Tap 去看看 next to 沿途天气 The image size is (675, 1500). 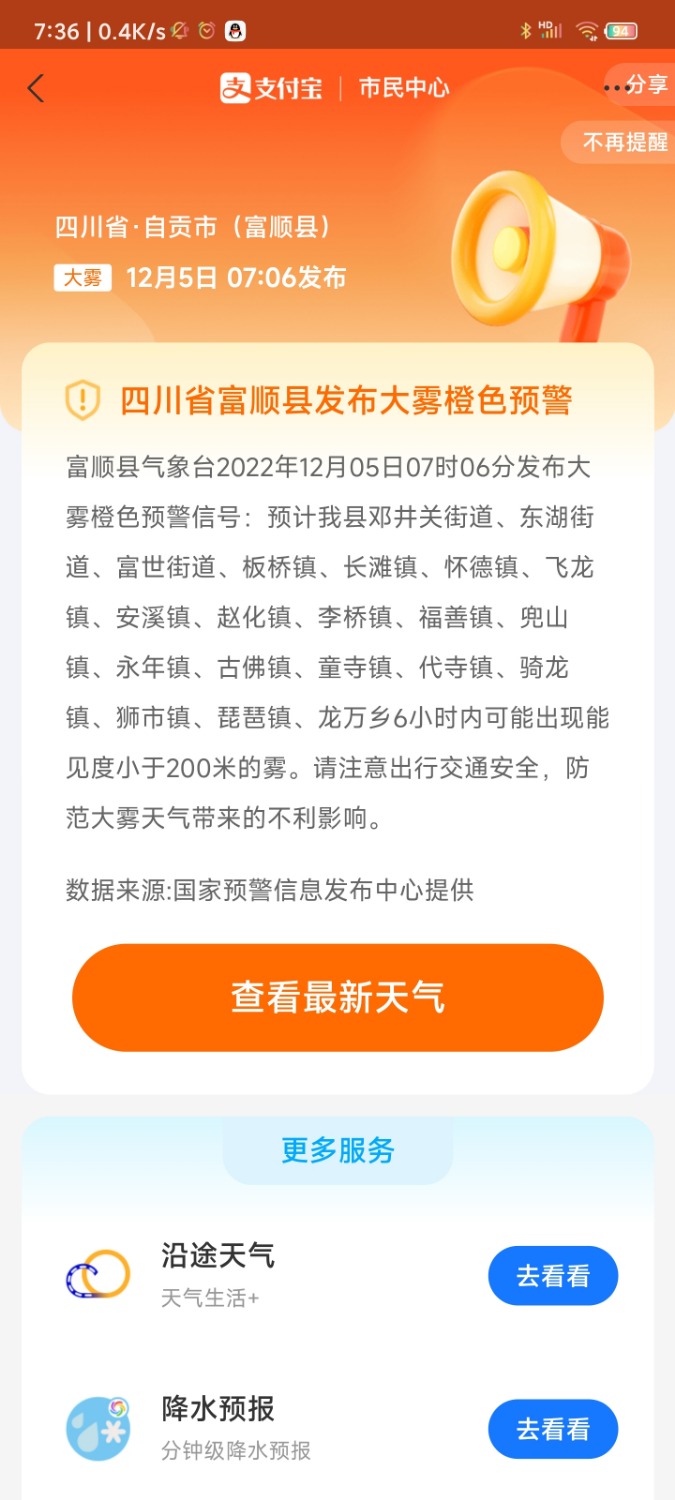point(552,1276)
